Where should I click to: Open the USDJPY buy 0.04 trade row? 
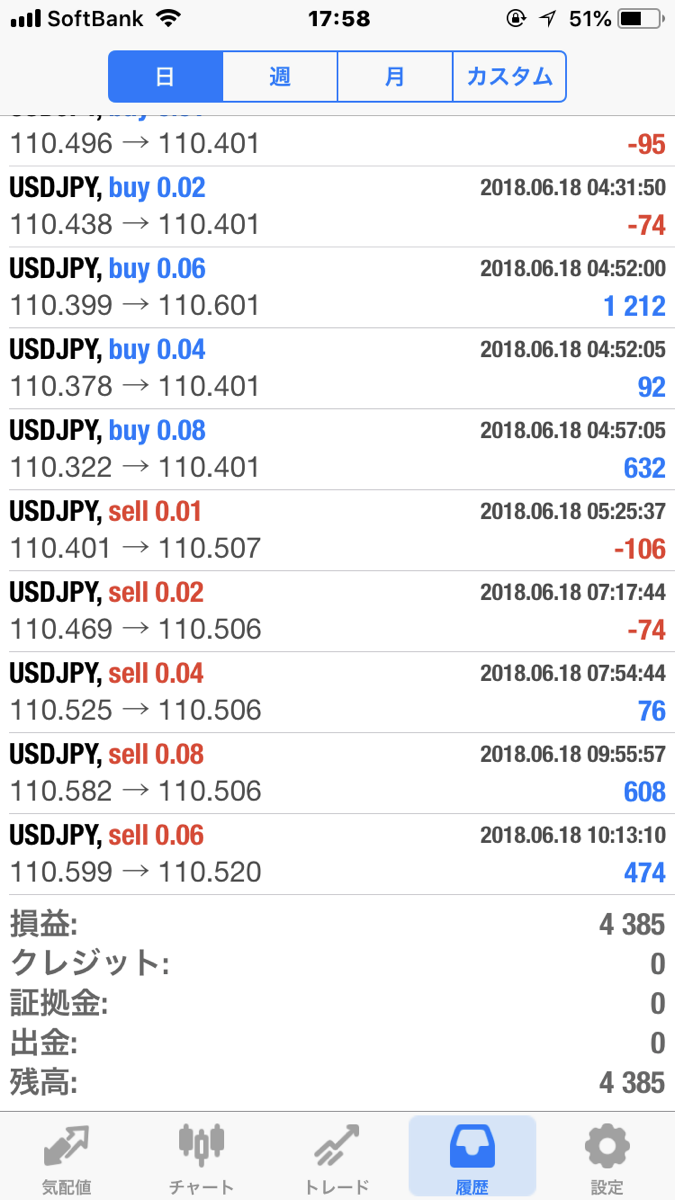[x=337, y=369]
